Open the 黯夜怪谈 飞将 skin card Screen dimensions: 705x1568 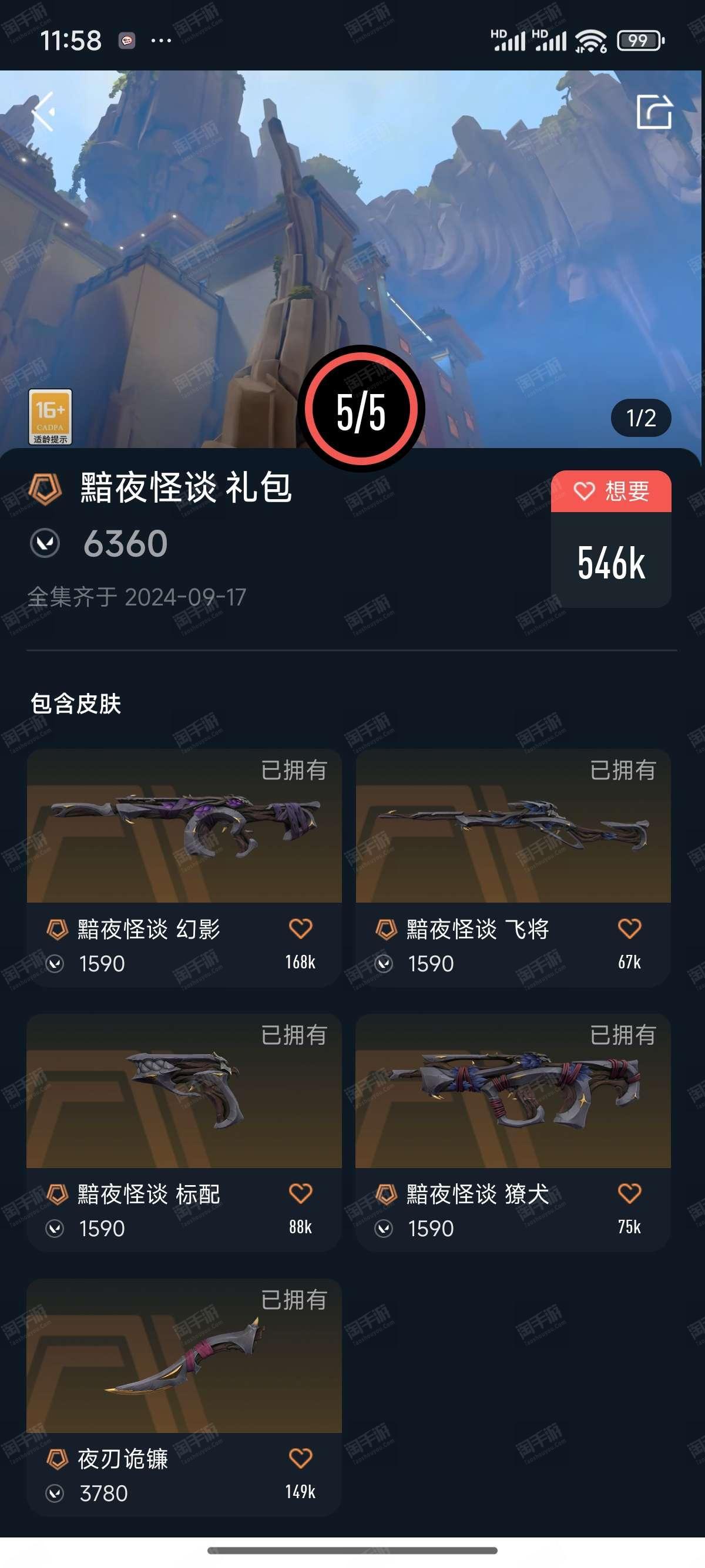[x=513, y=867]
